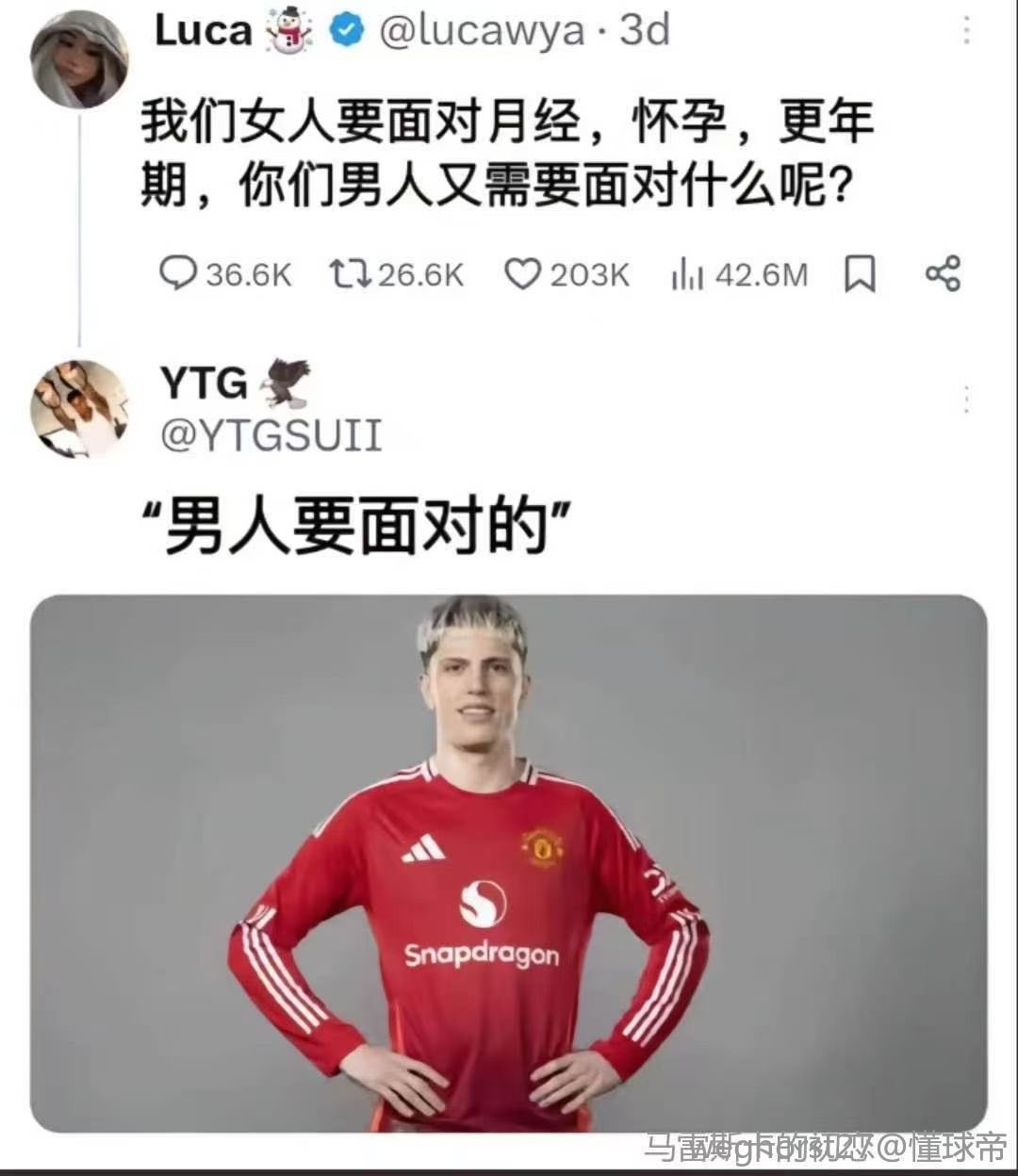Enlarge the photo in YTG's reply
The image size is (1018, 1176).
point(509,862)
